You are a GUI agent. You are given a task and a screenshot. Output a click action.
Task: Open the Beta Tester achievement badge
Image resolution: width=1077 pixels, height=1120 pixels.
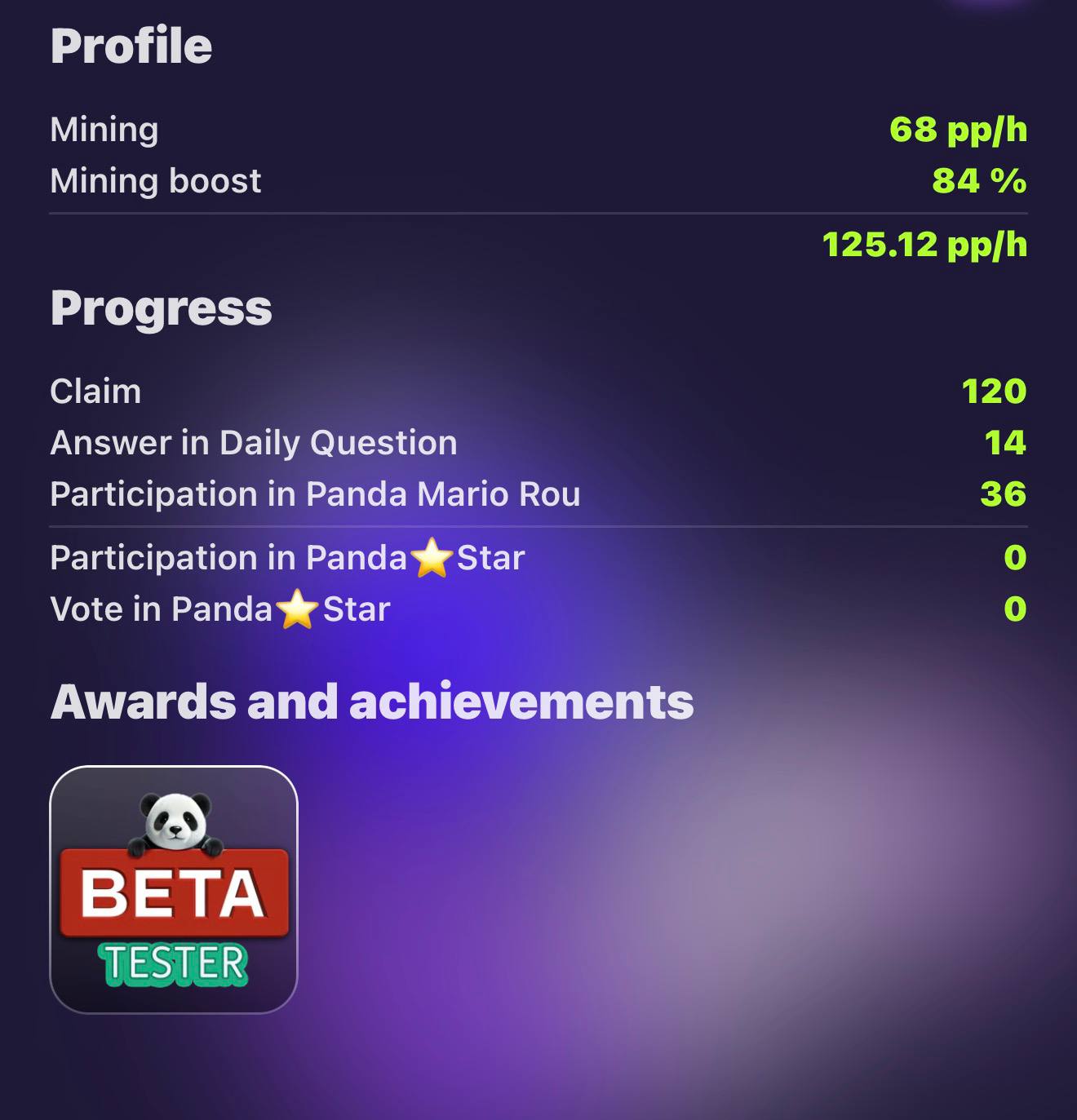tap(174, 890)
